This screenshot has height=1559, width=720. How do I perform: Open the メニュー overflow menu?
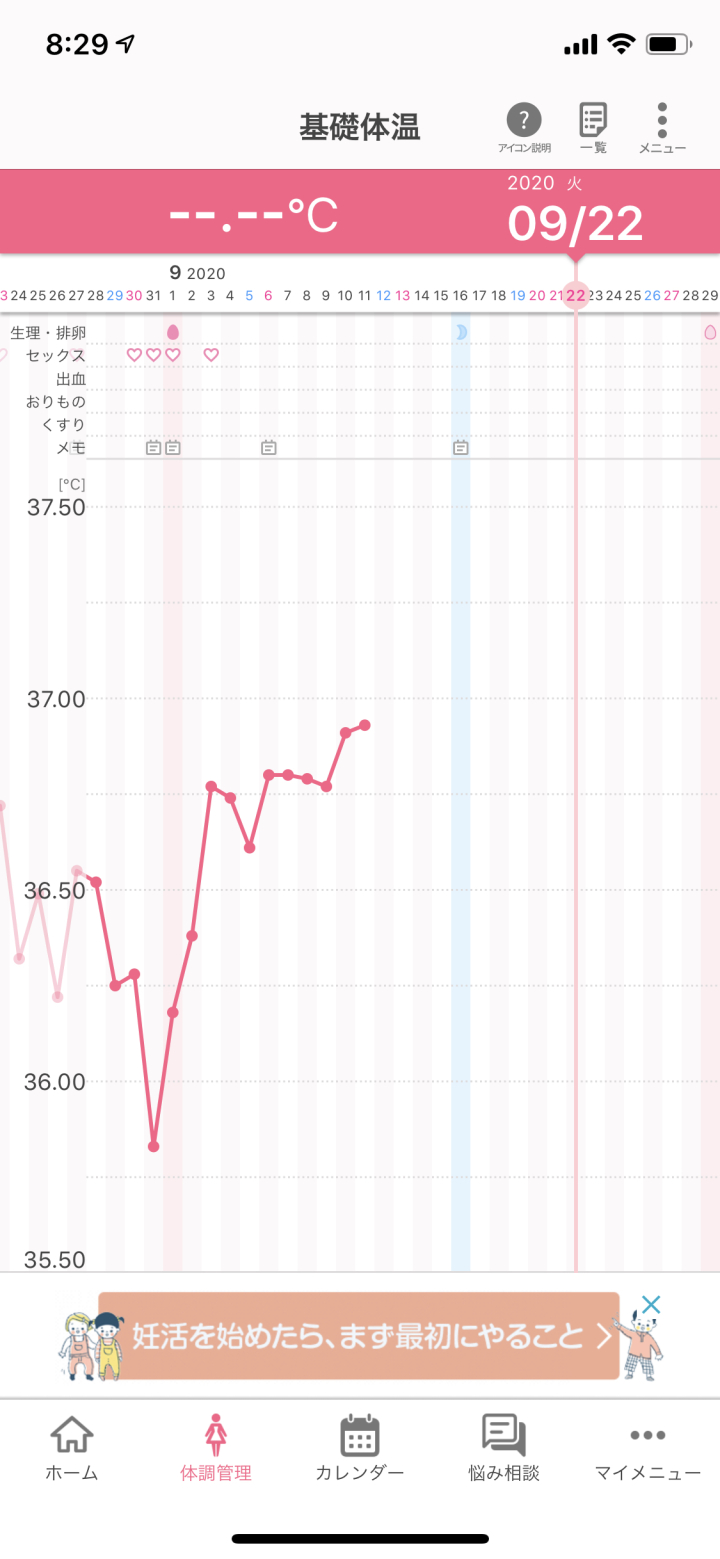point(662,129)
